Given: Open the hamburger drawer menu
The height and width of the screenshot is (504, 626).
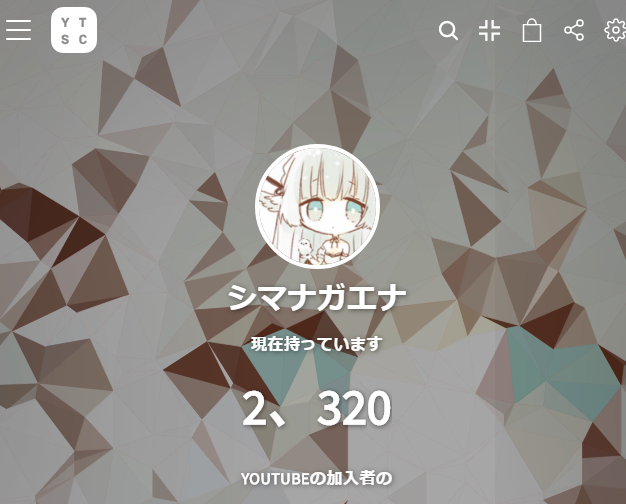Looking at the screenshot, I should pos(18,30).
